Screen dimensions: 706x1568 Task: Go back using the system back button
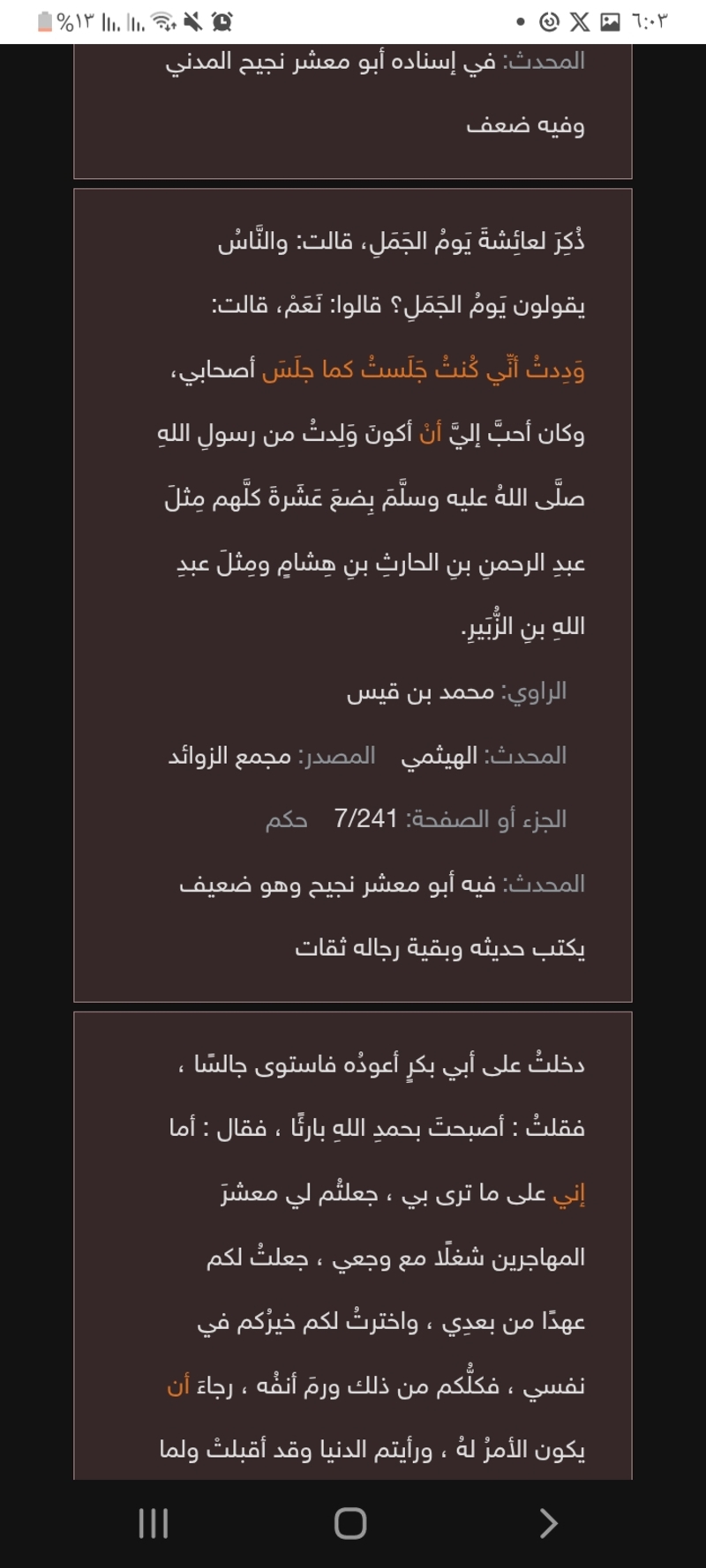pos(548,1523)
